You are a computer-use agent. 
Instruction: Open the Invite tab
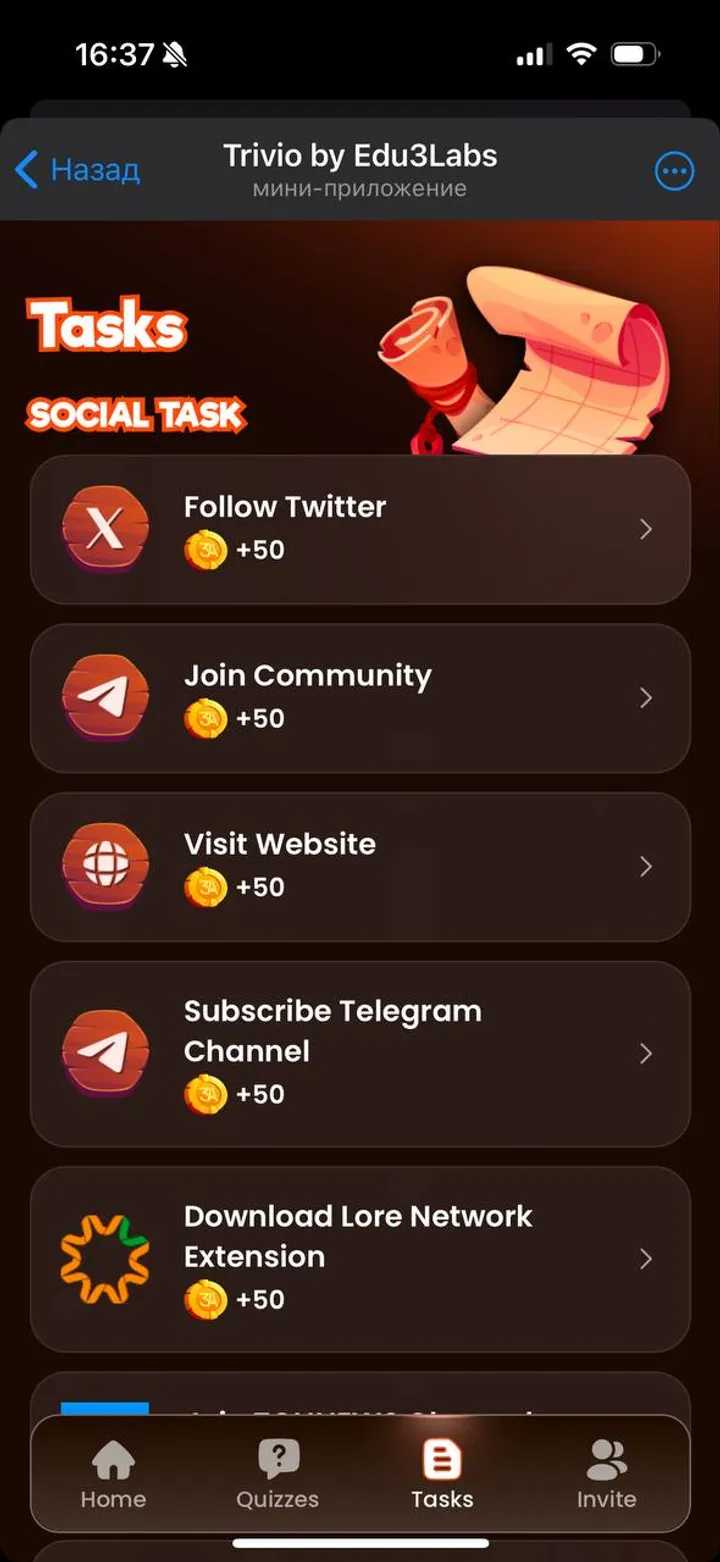(x=606, y=1474)
